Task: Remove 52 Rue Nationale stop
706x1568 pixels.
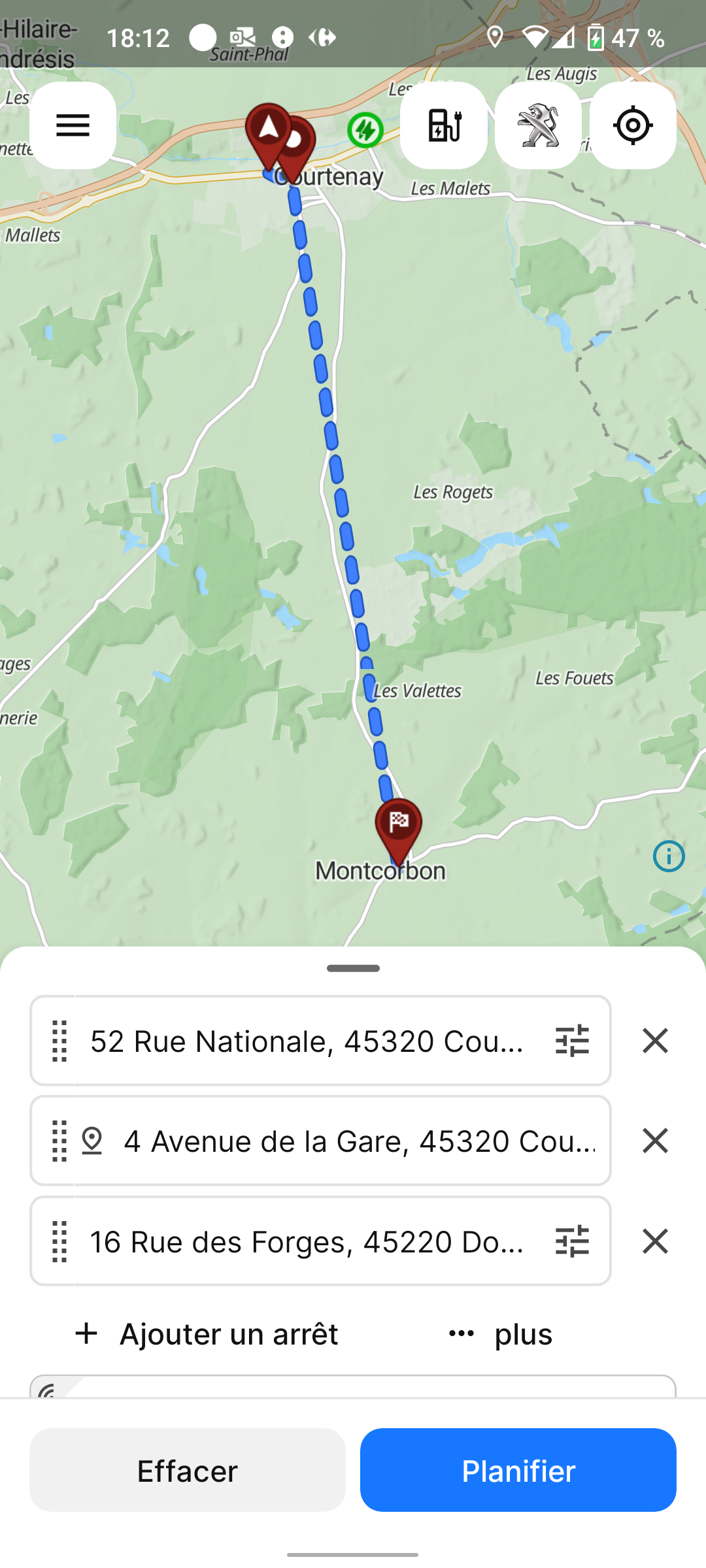Action: click(655, 1041)
